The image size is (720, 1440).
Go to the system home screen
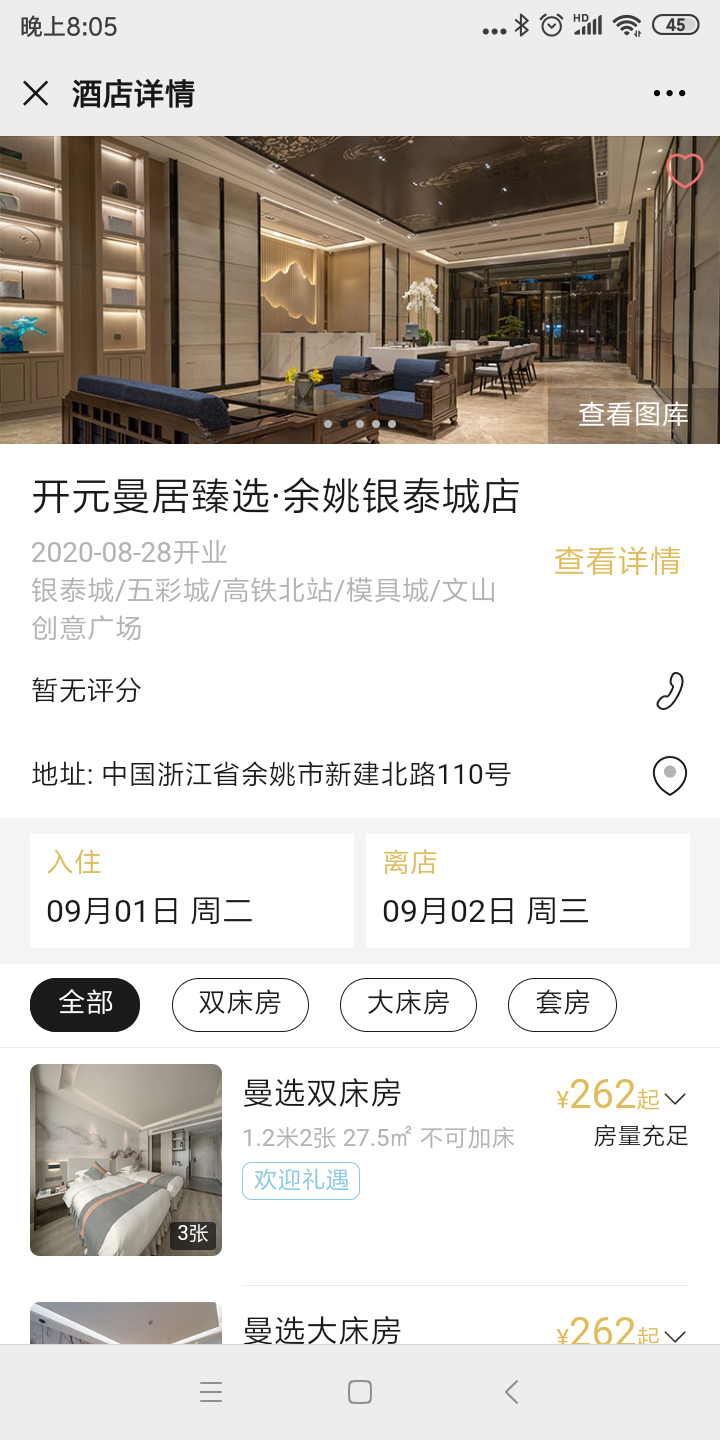tap(360, 1392)
